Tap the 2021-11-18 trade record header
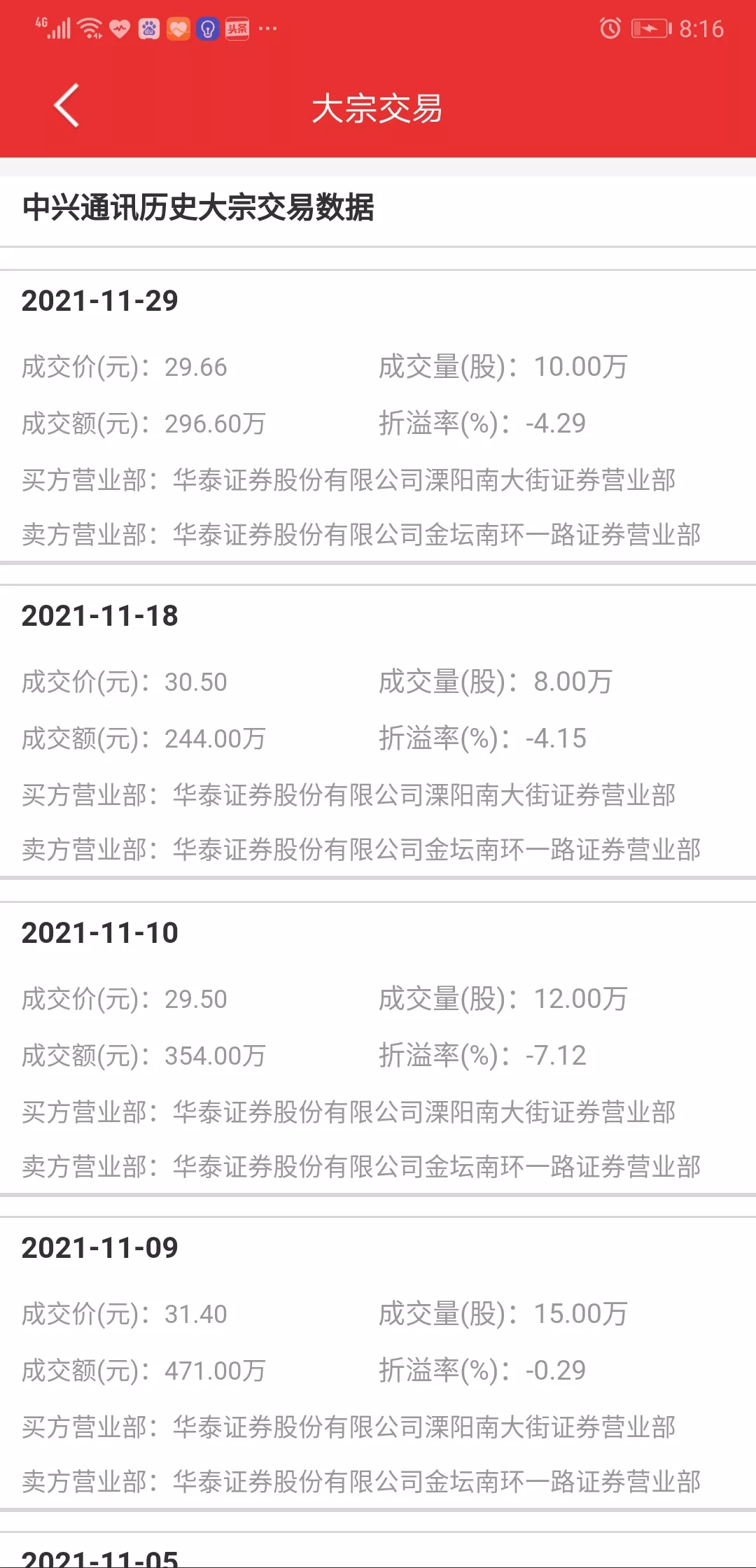This screenshot has width=756, height=1568. 100,616
